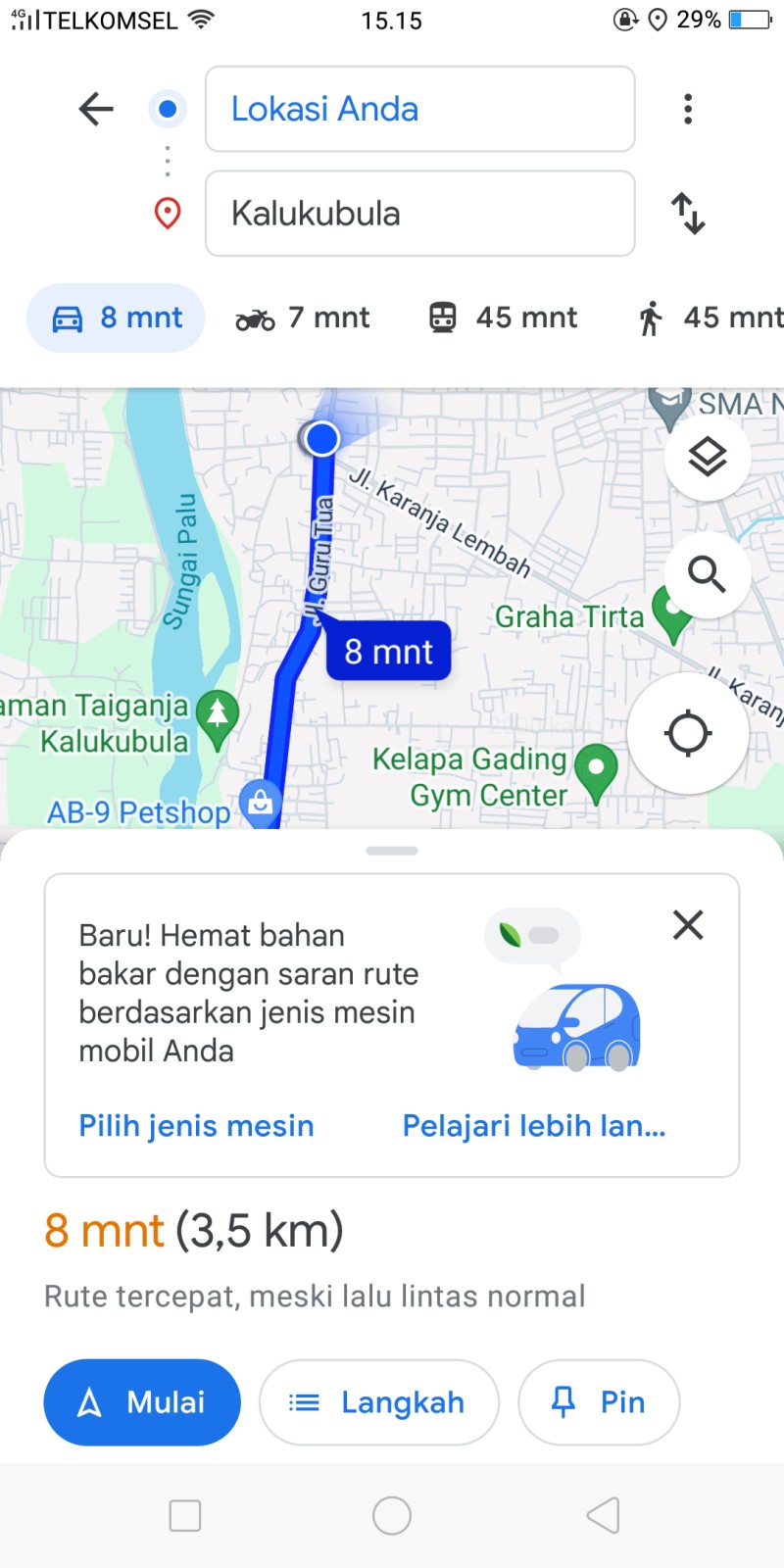The image size is (784, 1568).
Task: Switch to the public transit 45 mnt mode
Action: [503, 318]
